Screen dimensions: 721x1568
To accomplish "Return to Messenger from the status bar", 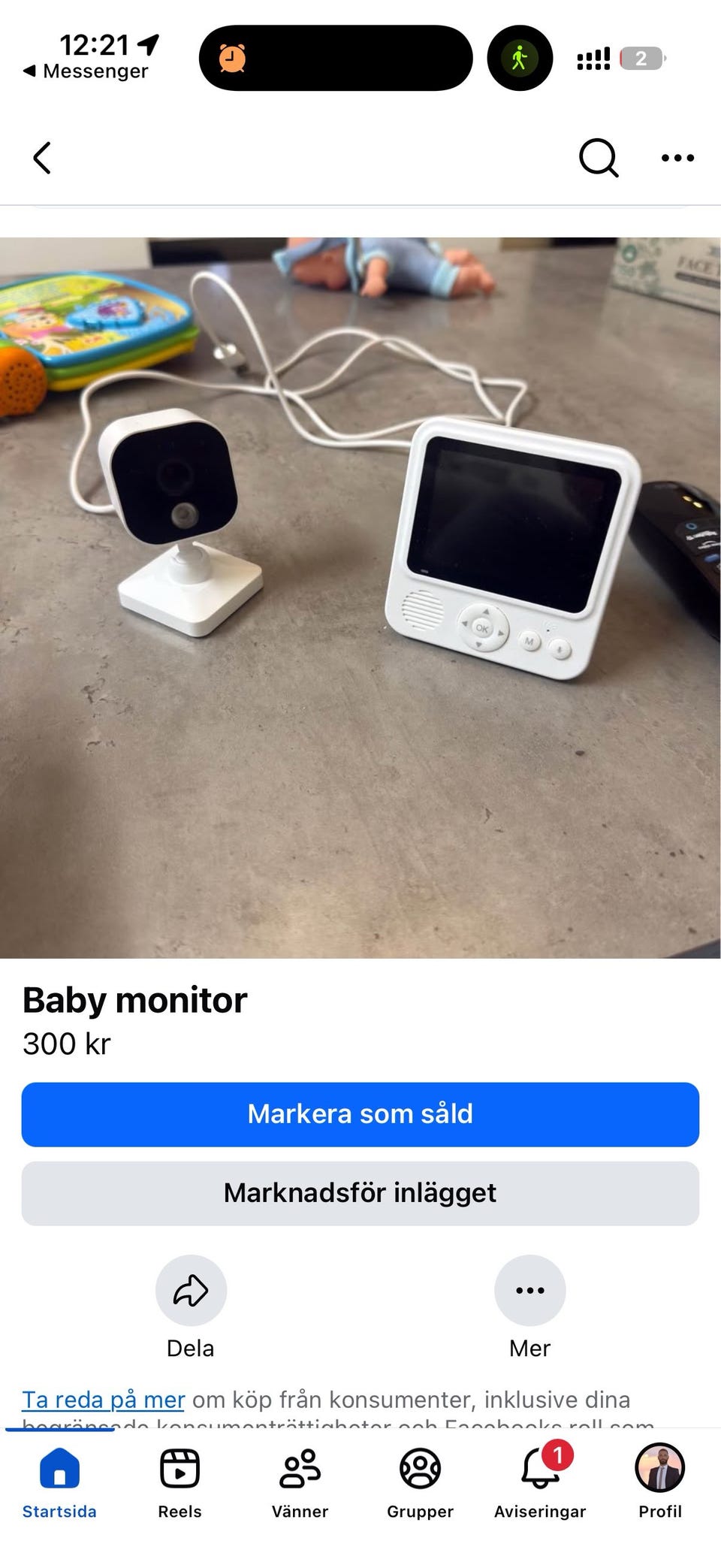I will [x=86, y=71].
